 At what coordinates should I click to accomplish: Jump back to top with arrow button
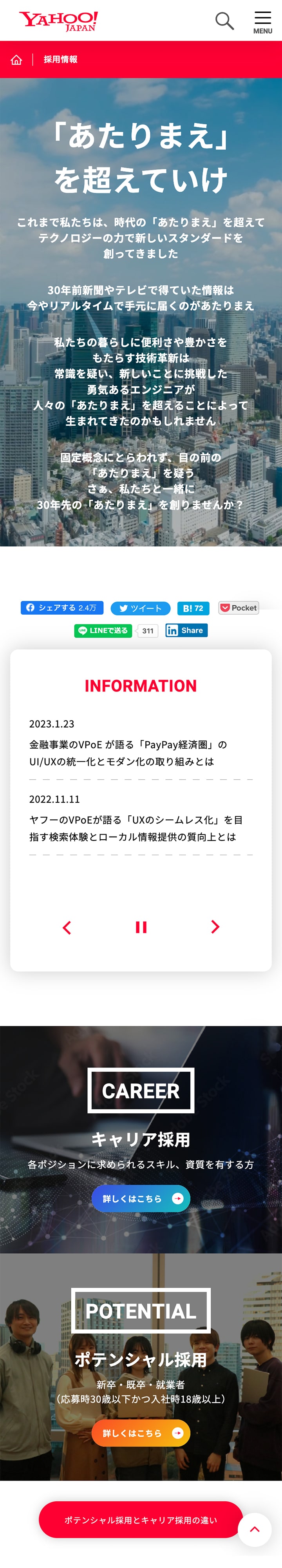click(x=255, y=1529)
